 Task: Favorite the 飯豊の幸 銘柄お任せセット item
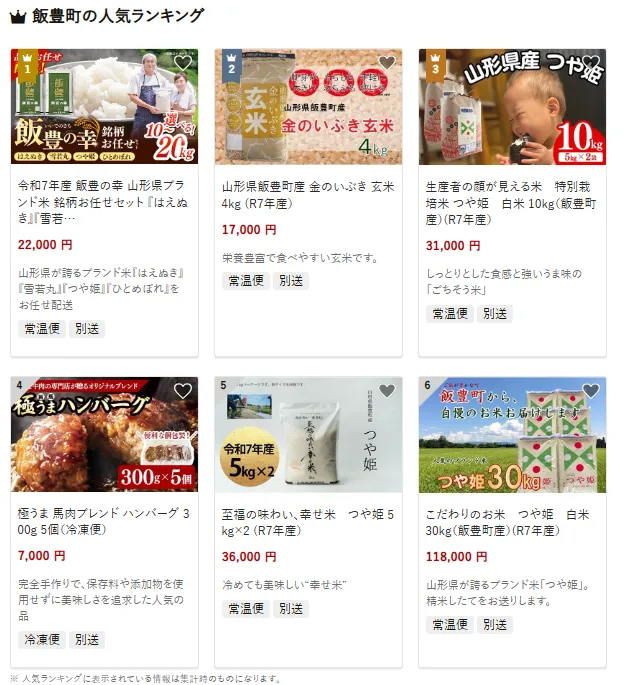pyautogui.click(x=182, y=63)
